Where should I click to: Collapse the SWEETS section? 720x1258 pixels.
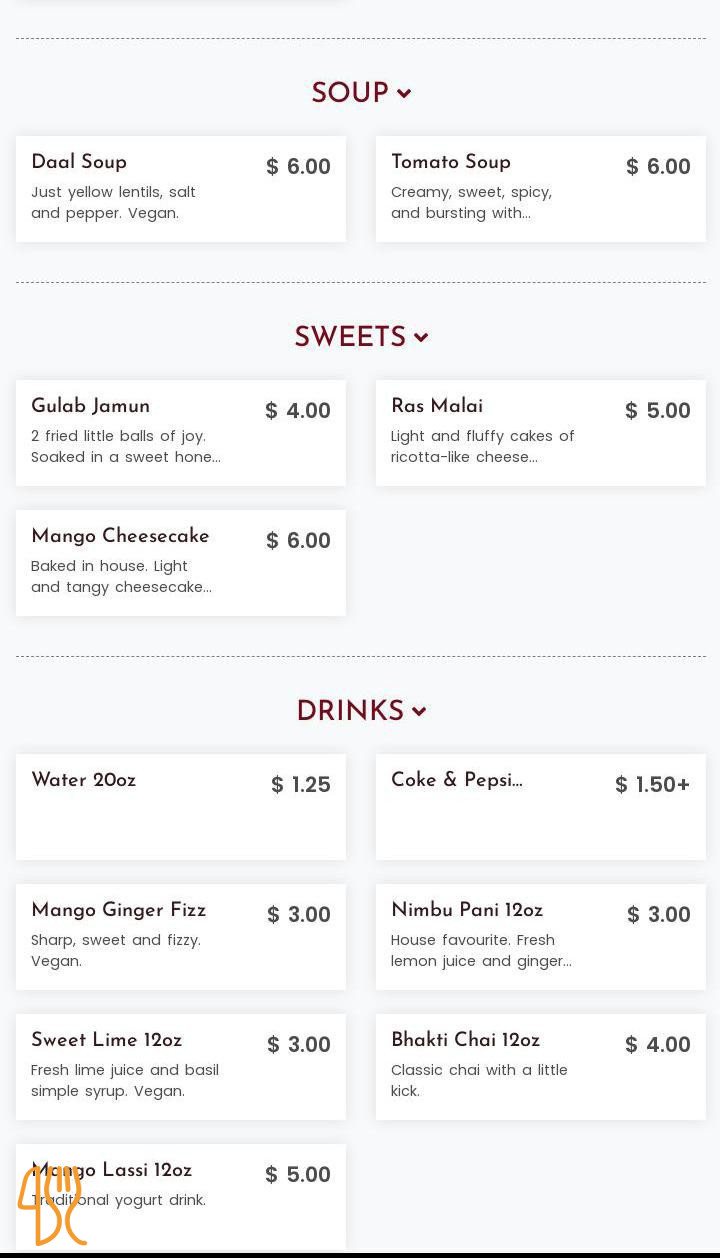[x=361, y=337]
